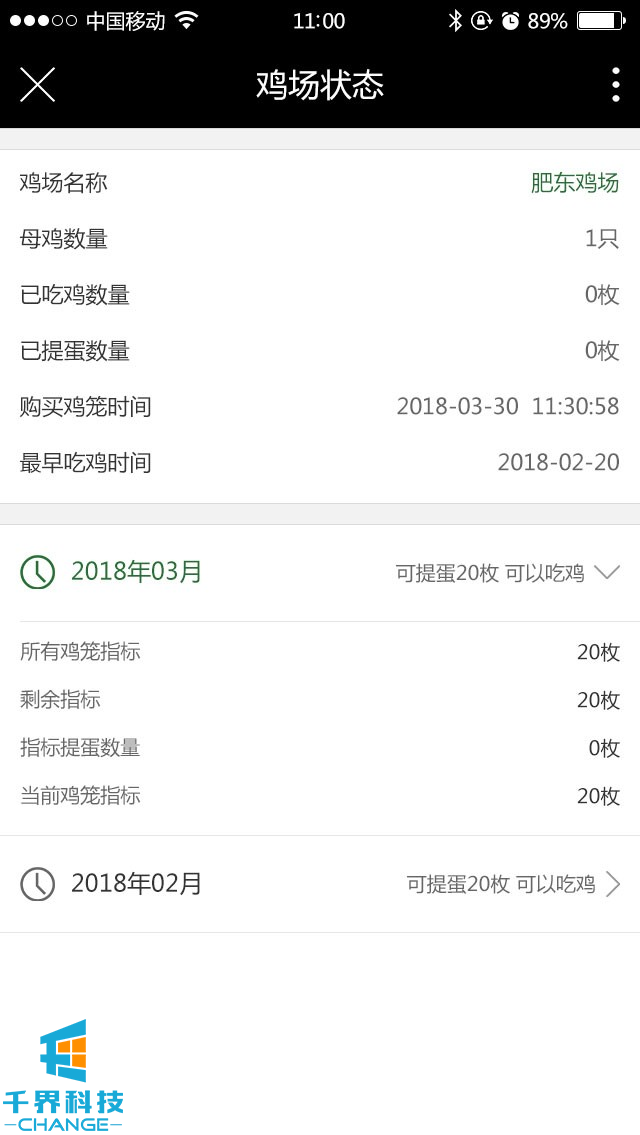Viewport: 640px width, 1135px height.
Task: Close the 鸡场状态 page
Action: [37, 85]
